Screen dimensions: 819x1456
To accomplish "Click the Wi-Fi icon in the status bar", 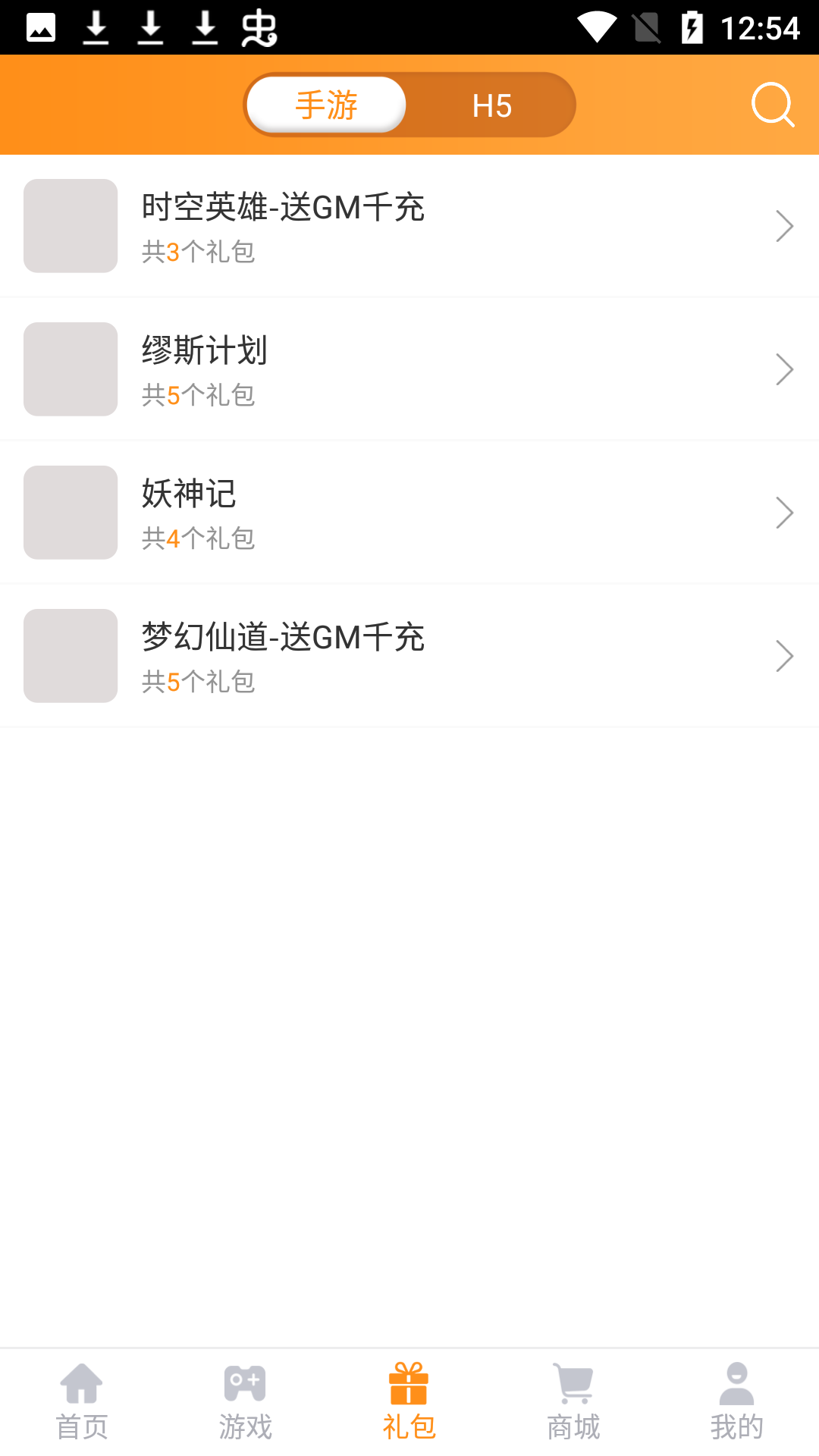I will [595, 27].
